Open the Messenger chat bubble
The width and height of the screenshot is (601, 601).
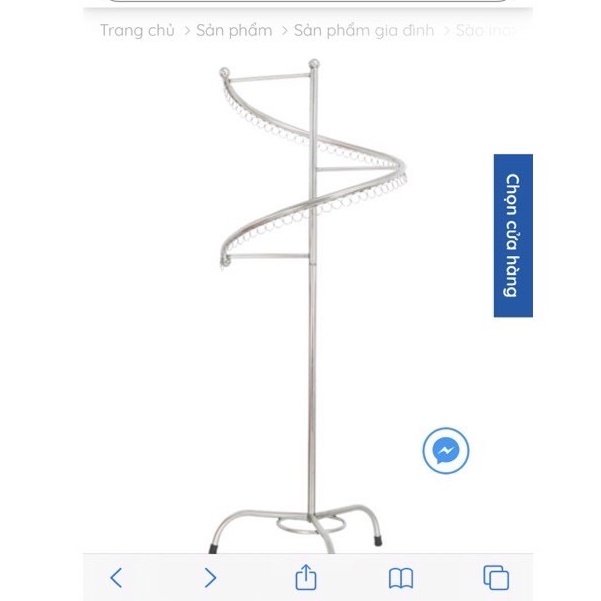(x=446, y=452)
